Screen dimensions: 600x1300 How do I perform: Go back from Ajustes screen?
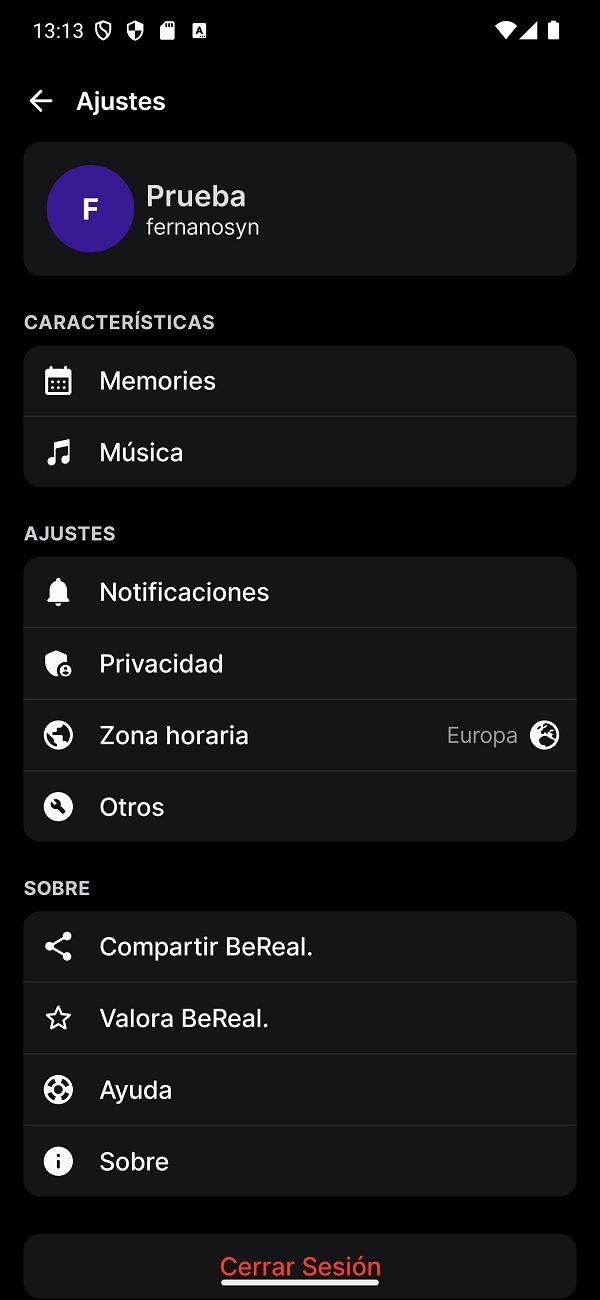click(x=41, y=101)
